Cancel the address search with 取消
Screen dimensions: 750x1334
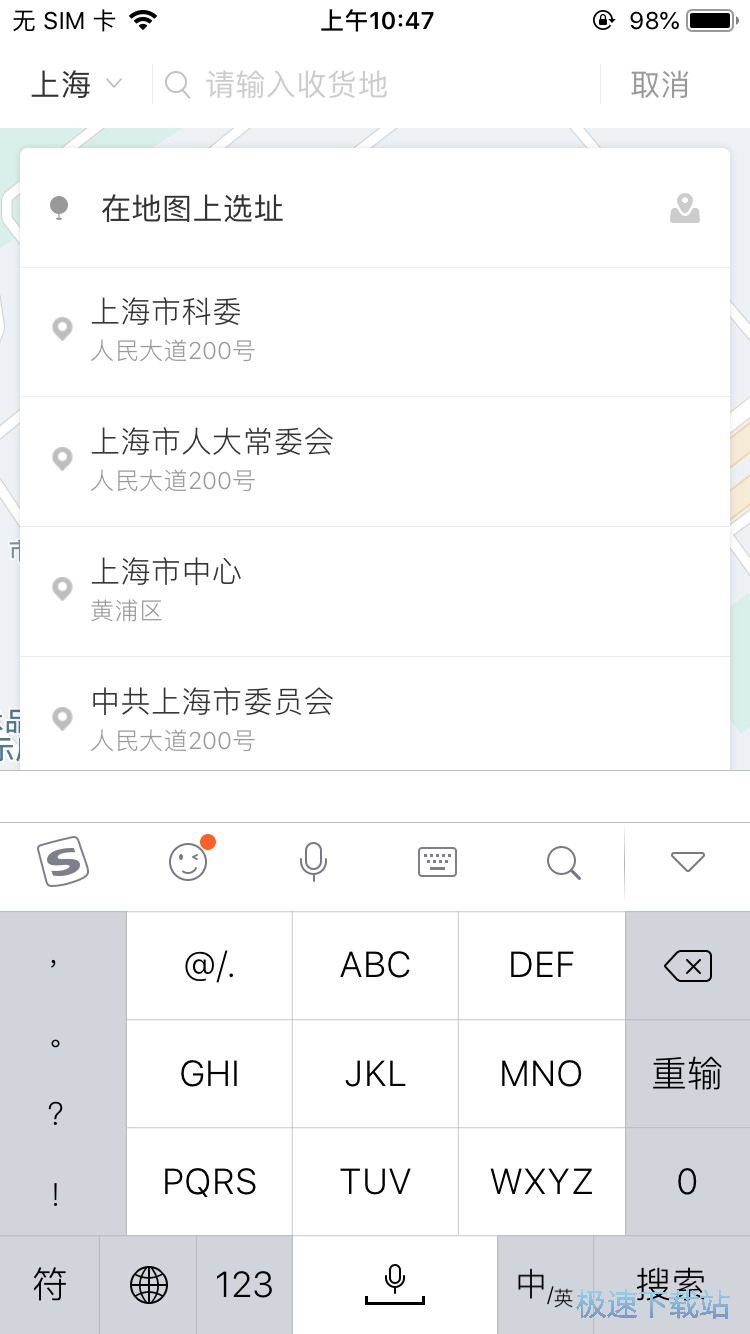pos(660,85)
